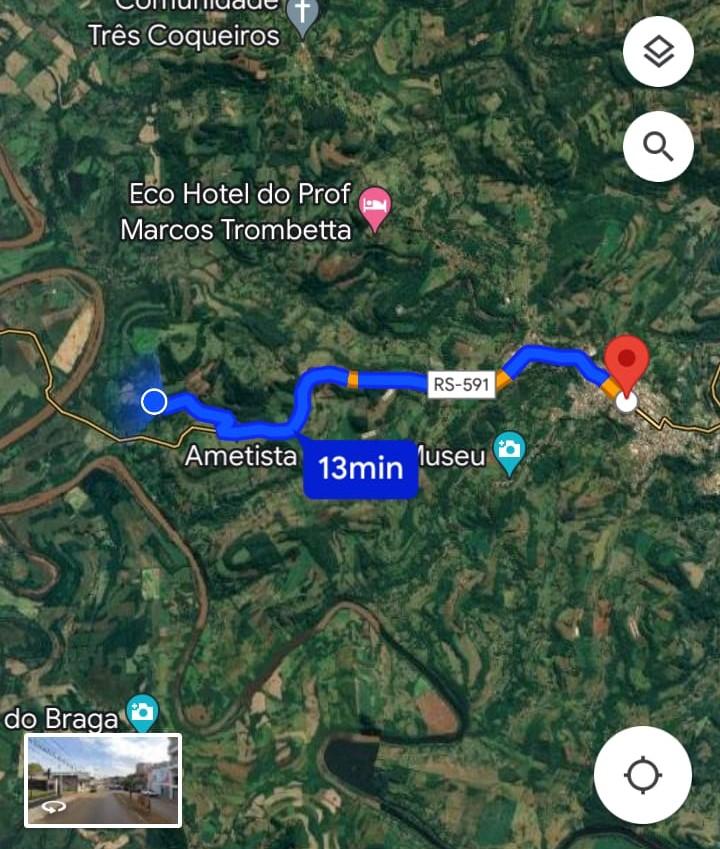
Task: Open the do Braga camera place marker
Action: [x=143, y=712]
